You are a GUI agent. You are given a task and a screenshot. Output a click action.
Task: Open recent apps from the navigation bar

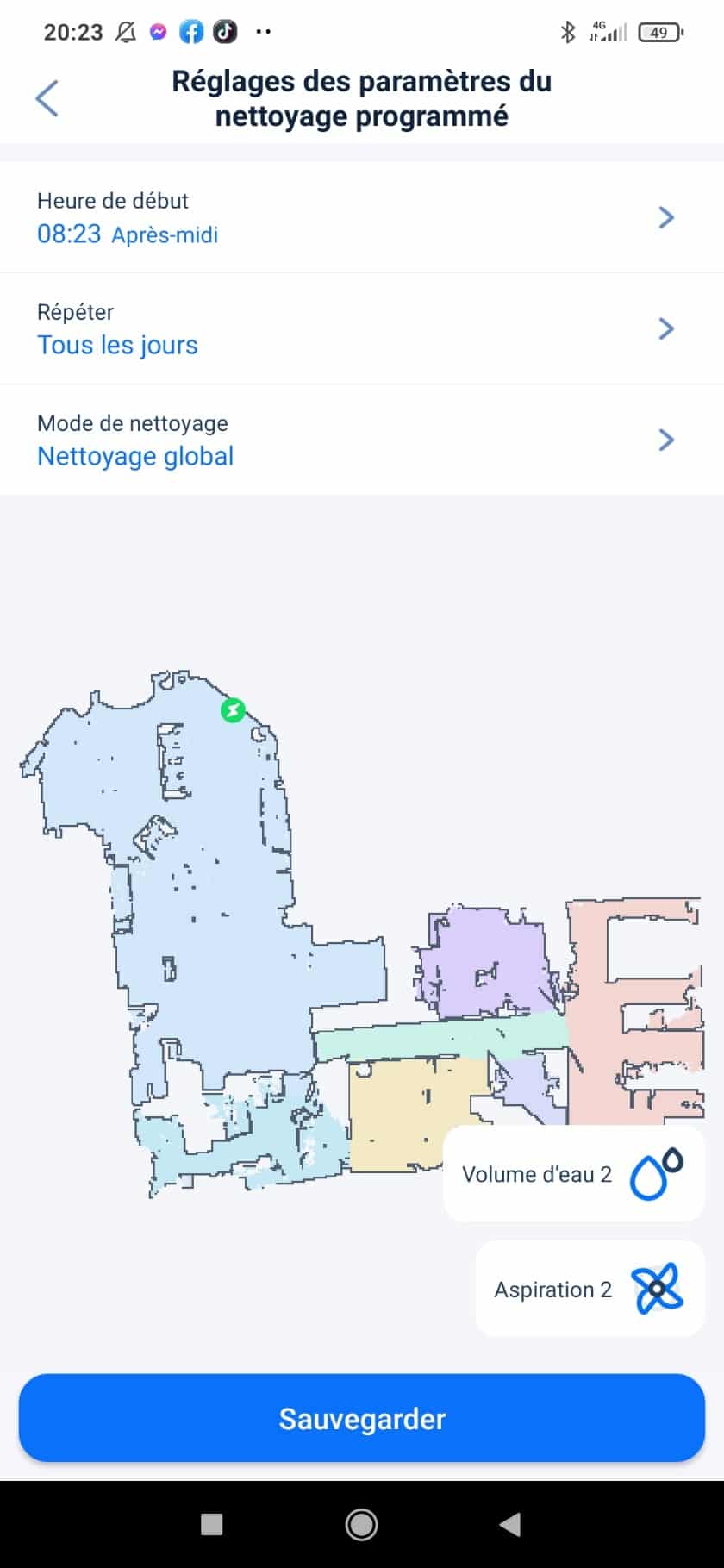211,1525
